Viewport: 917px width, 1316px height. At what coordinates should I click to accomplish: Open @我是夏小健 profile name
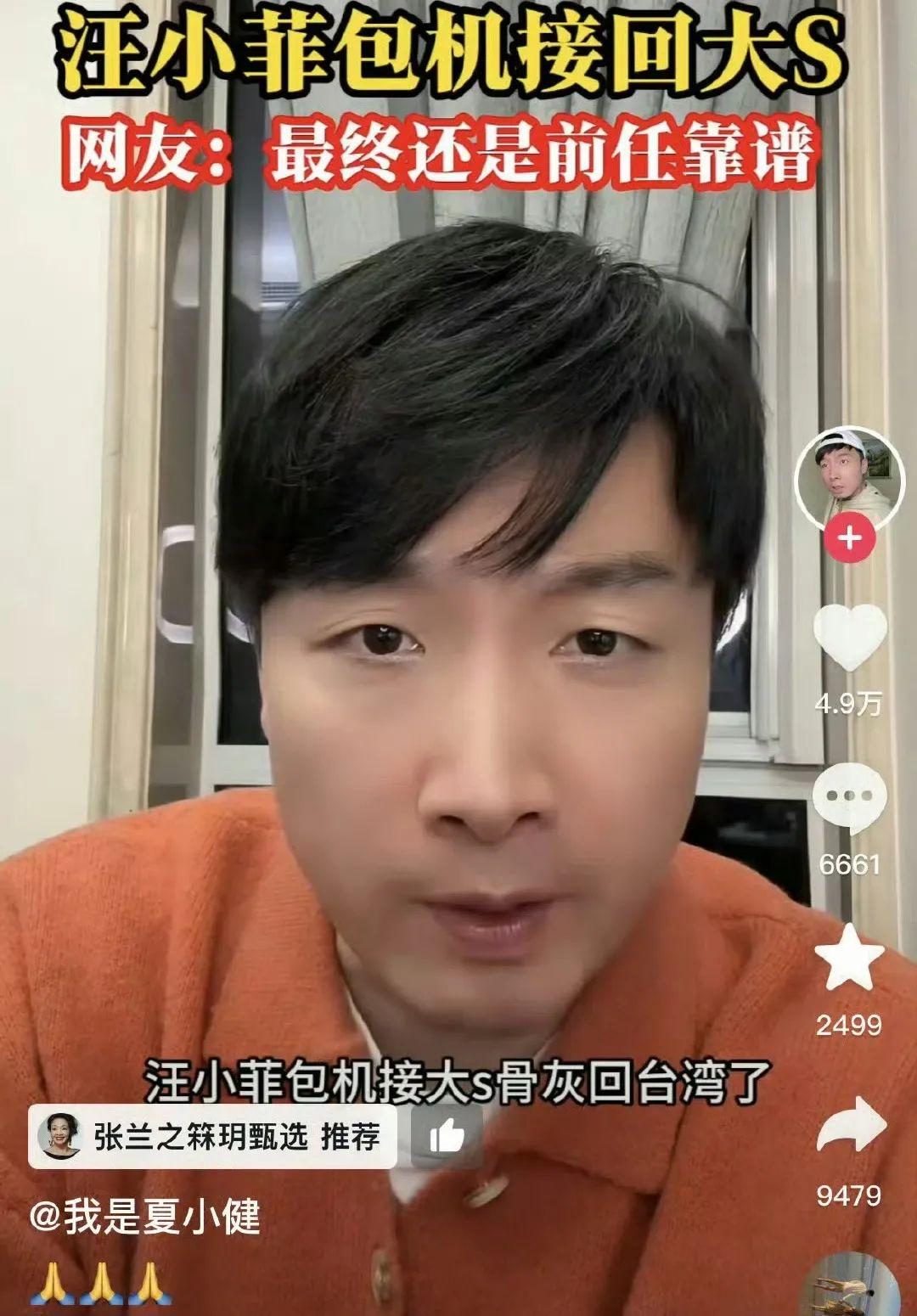point(144,1218)
